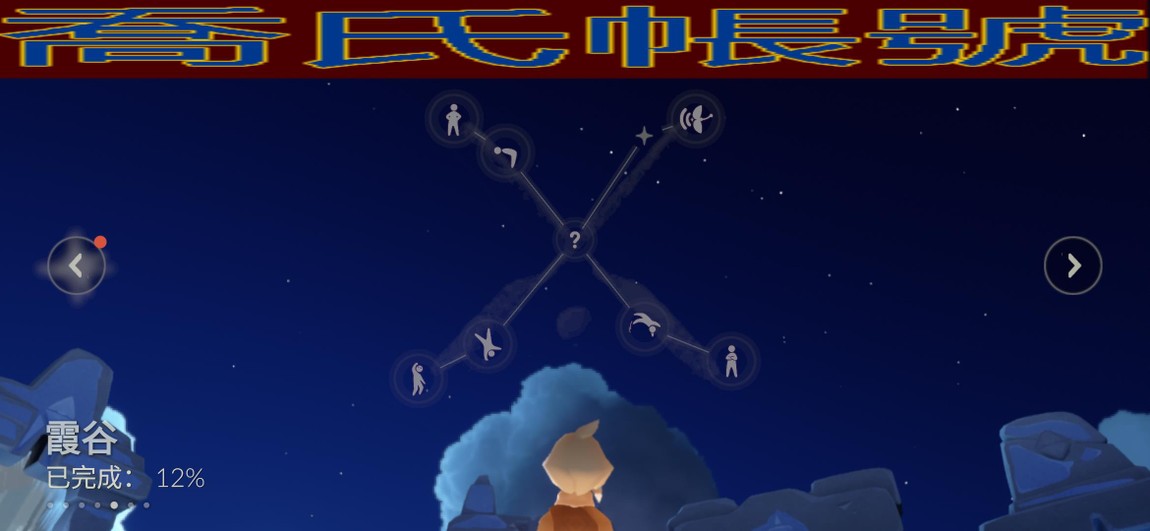The height and width of the screenshot is (531, 1150).
Task: Select the backflip spirit node
Action: [644, 326]
